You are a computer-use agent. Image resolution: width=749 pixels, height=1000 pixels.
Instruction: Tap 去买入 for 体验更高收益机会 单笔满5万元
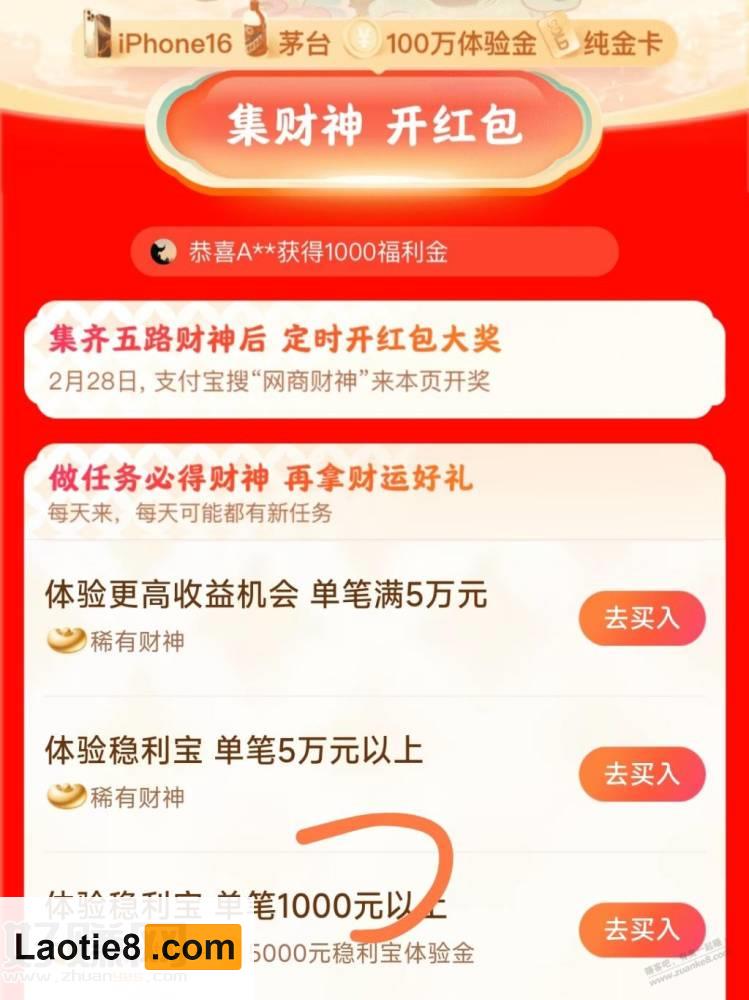pos(642,618)
